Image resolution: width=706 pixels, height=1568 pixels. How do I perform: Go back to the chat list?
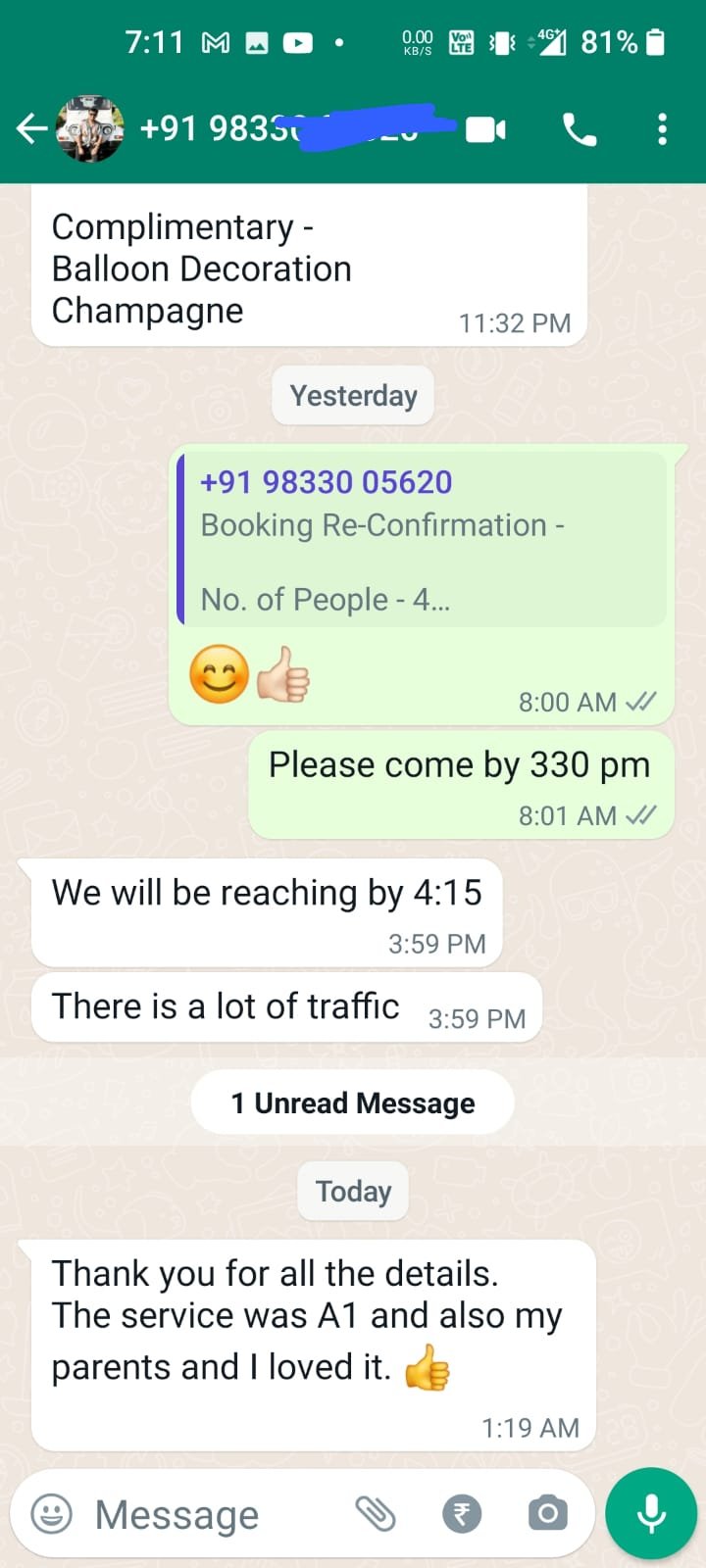click(31, 128)
